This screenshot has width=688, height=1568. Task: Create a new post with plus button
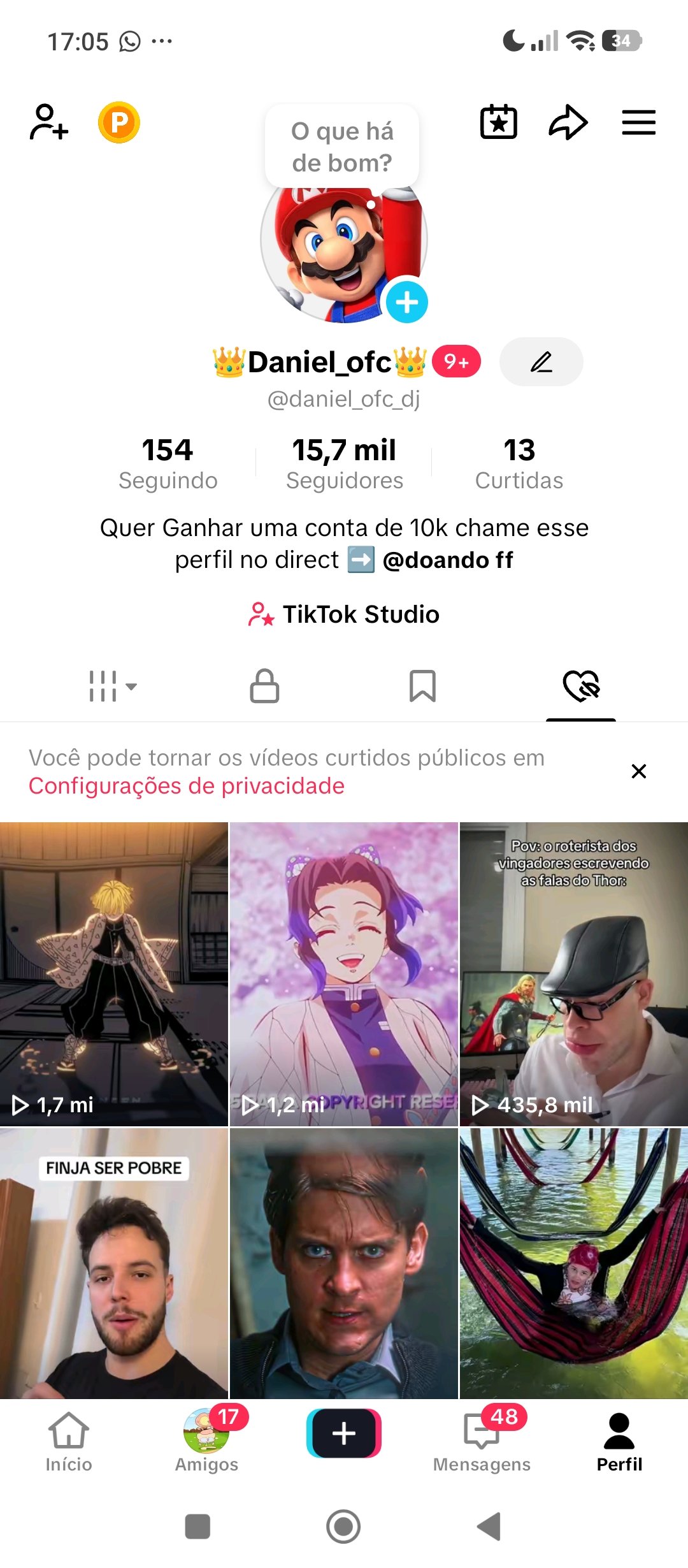(x=344, y=1434)
